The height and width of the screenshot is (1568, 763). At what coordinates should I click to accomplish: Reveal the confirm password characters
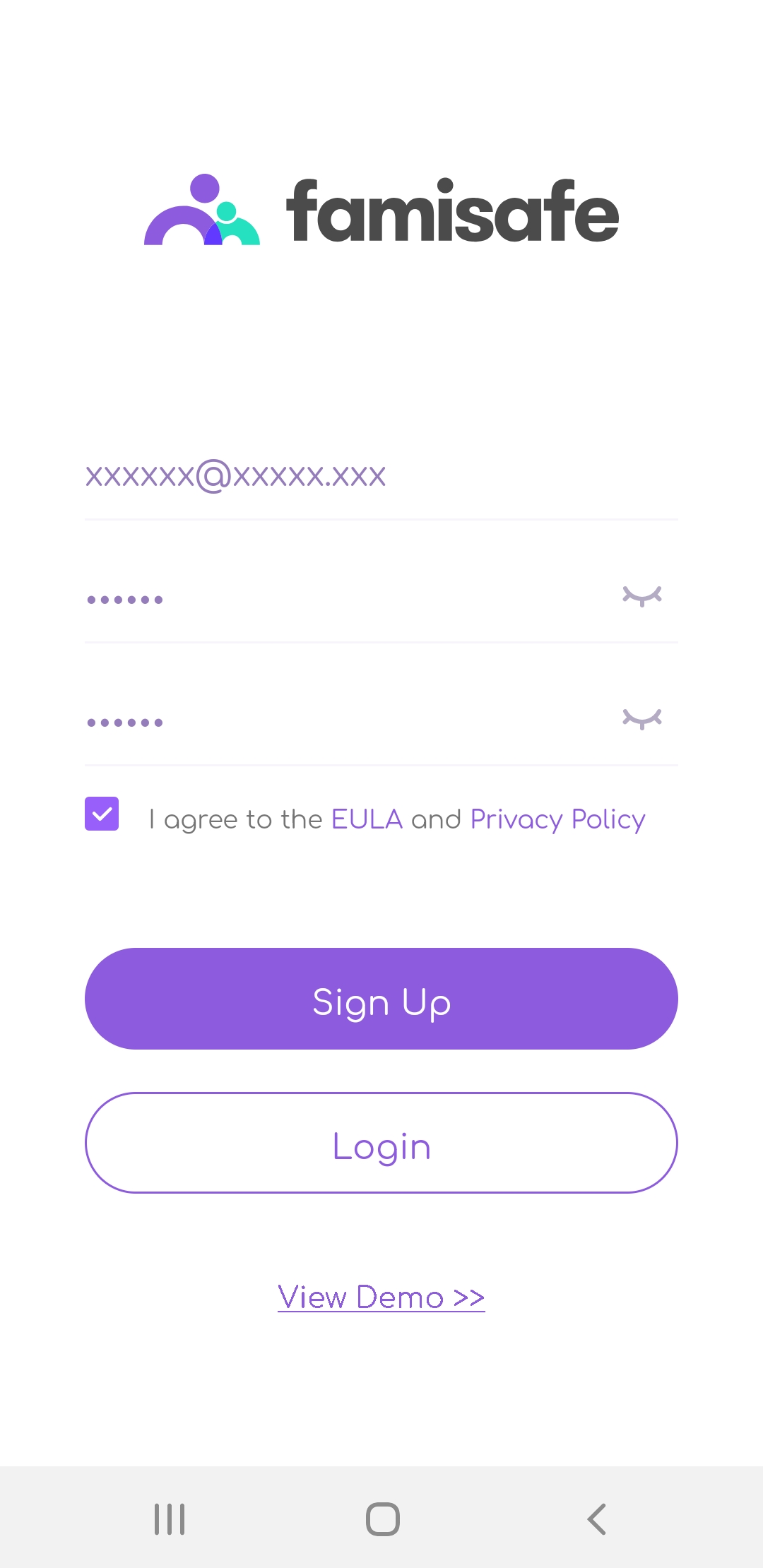641,719
